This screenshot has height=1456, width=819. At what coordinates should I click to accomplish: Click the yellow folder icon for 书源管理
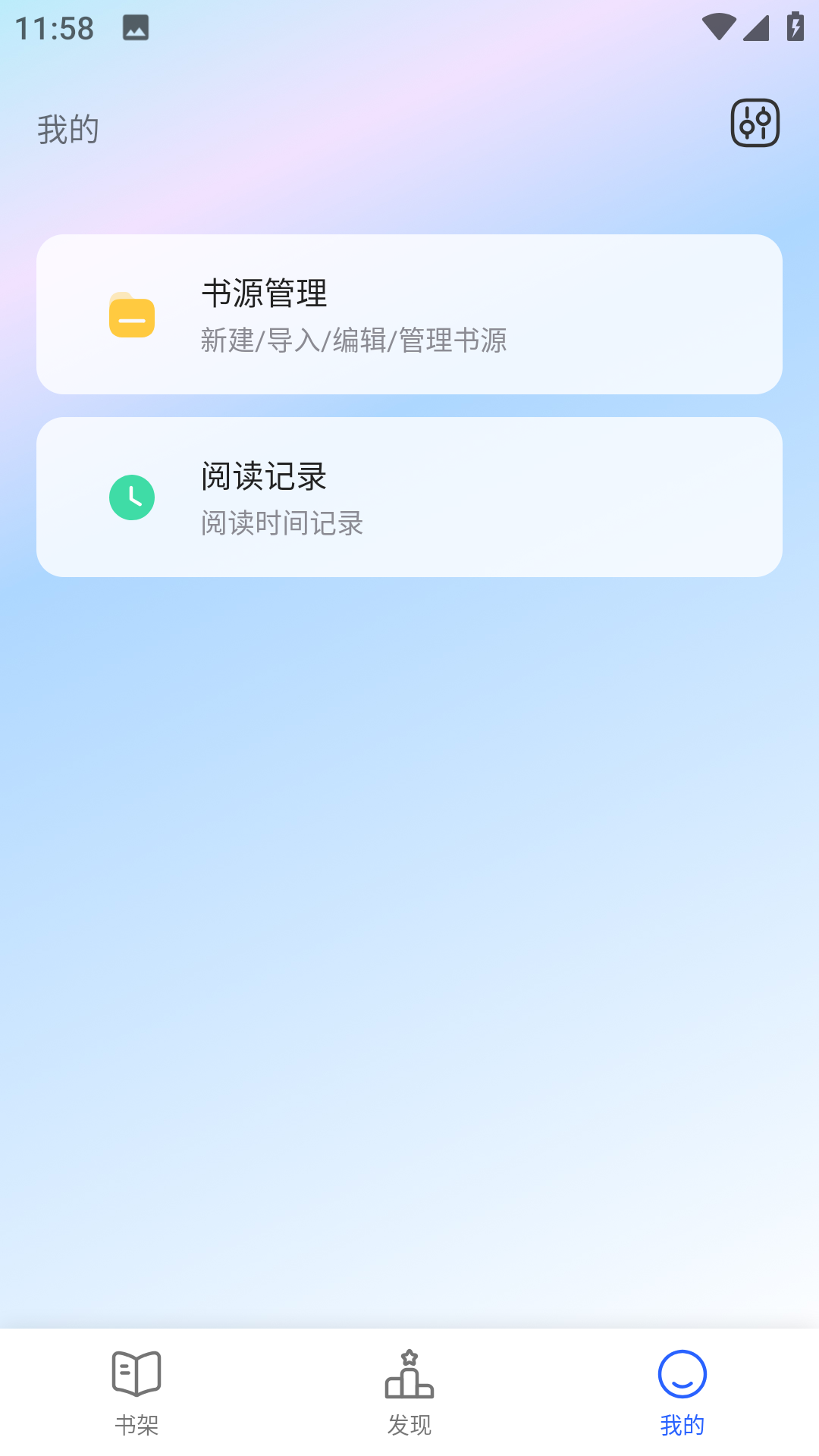(x=133, y=315)
